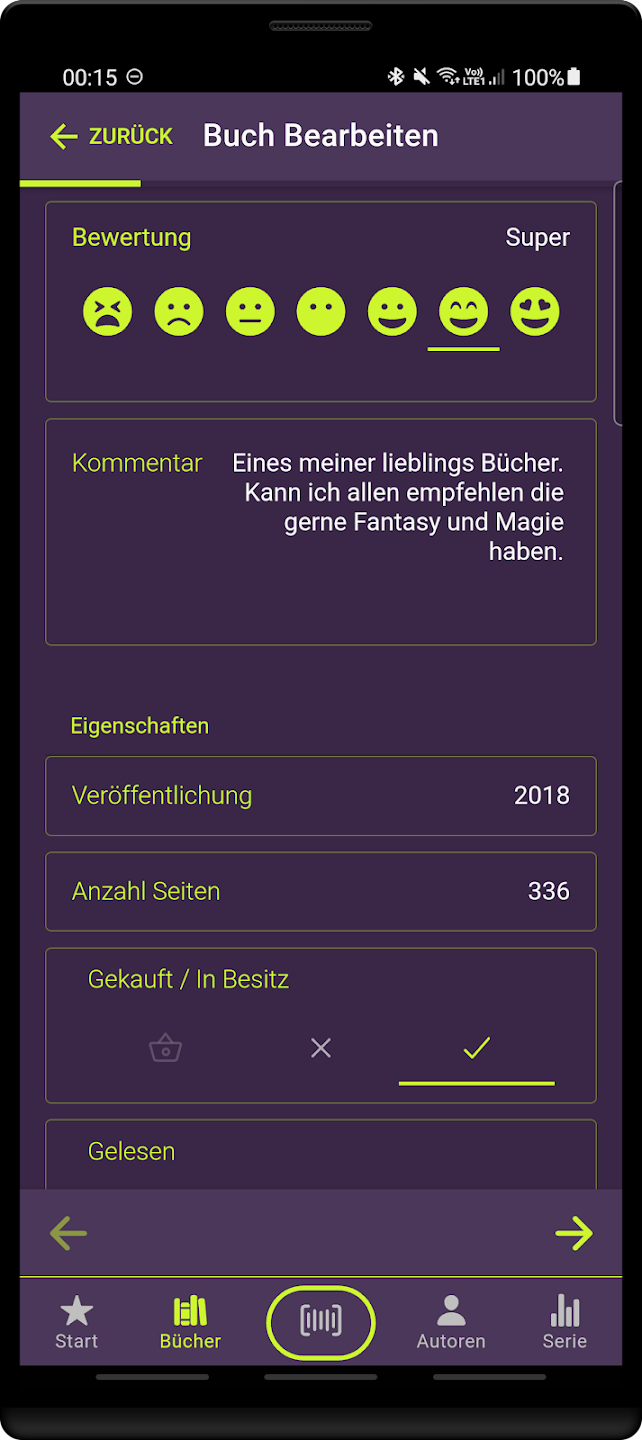Image resolution: width=642 pixels, height=1440 pixels.
Task: Choose the neutral face rating
Action: (250, 312)
